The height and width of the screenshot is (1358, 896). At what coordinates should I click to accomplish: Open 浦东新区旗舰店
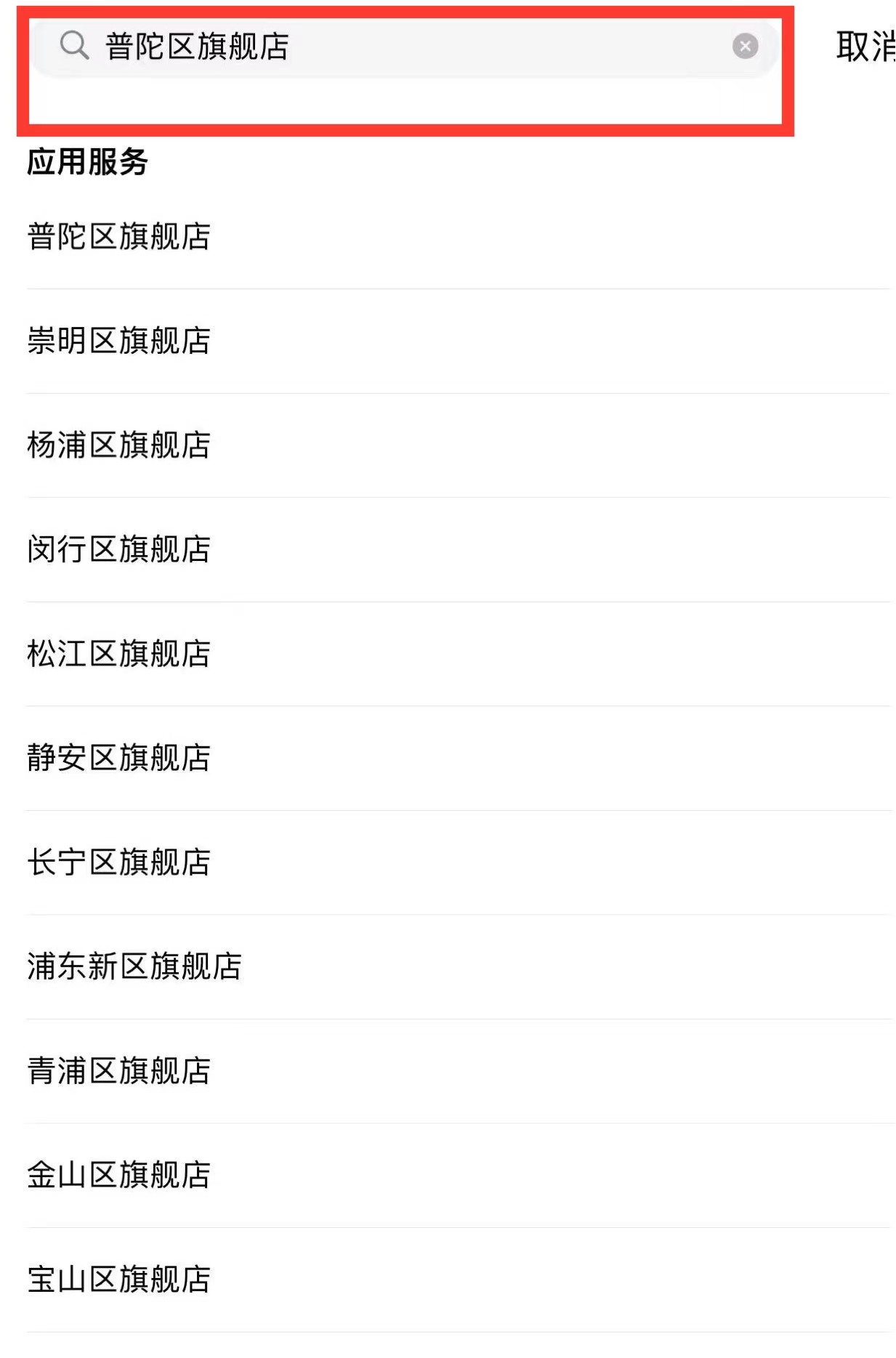pos(134,966)
